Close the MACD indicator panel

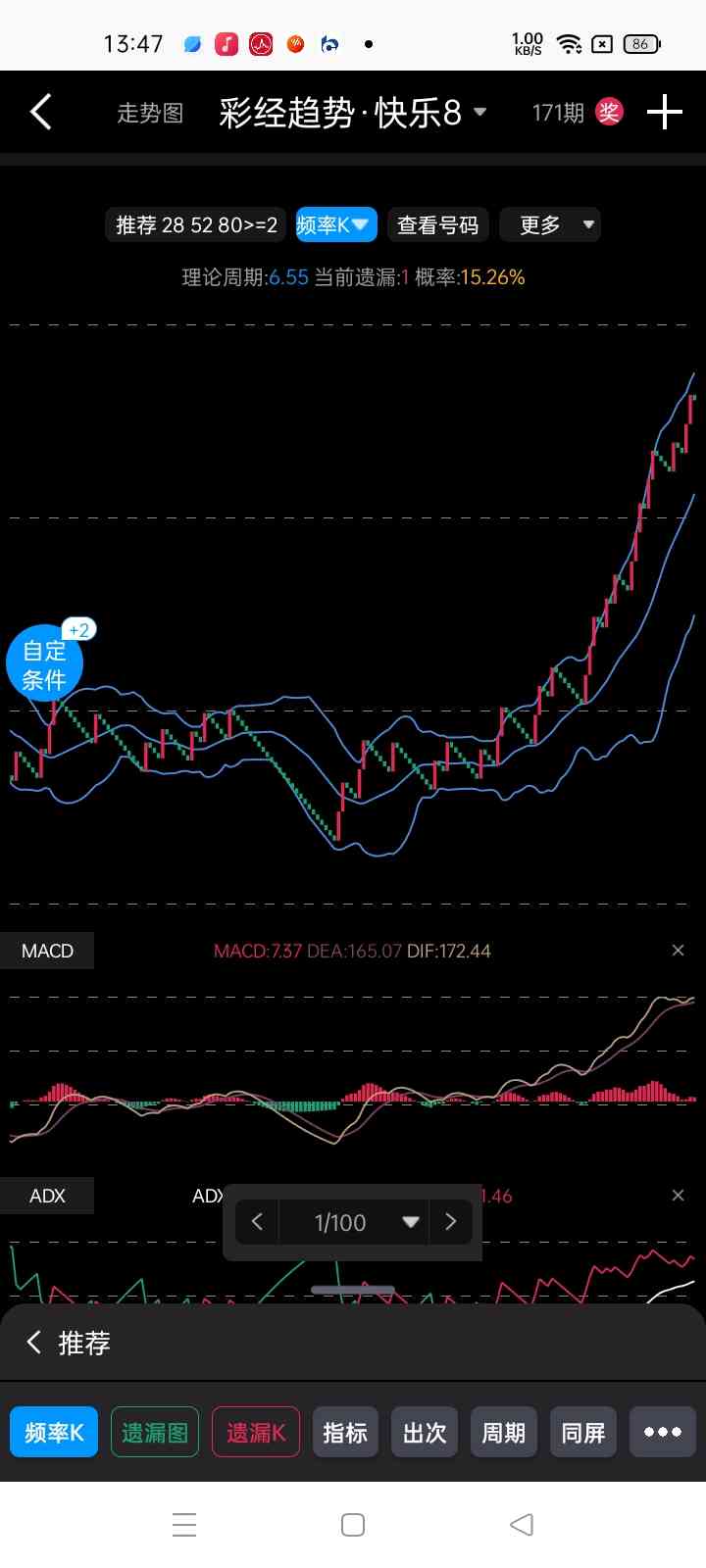click(678, 951)
